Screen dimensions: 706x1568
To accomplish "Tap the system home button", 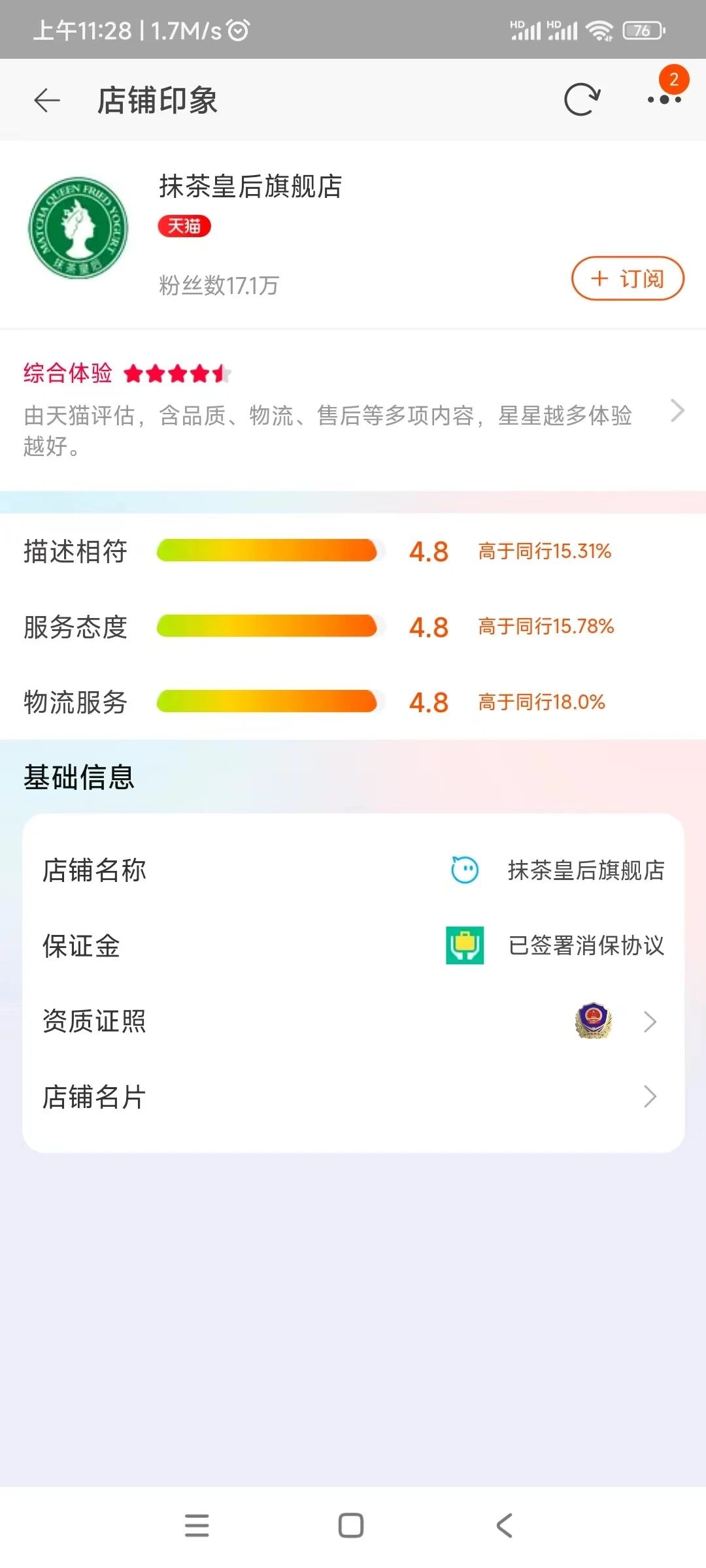I will tap(351, 1526).
